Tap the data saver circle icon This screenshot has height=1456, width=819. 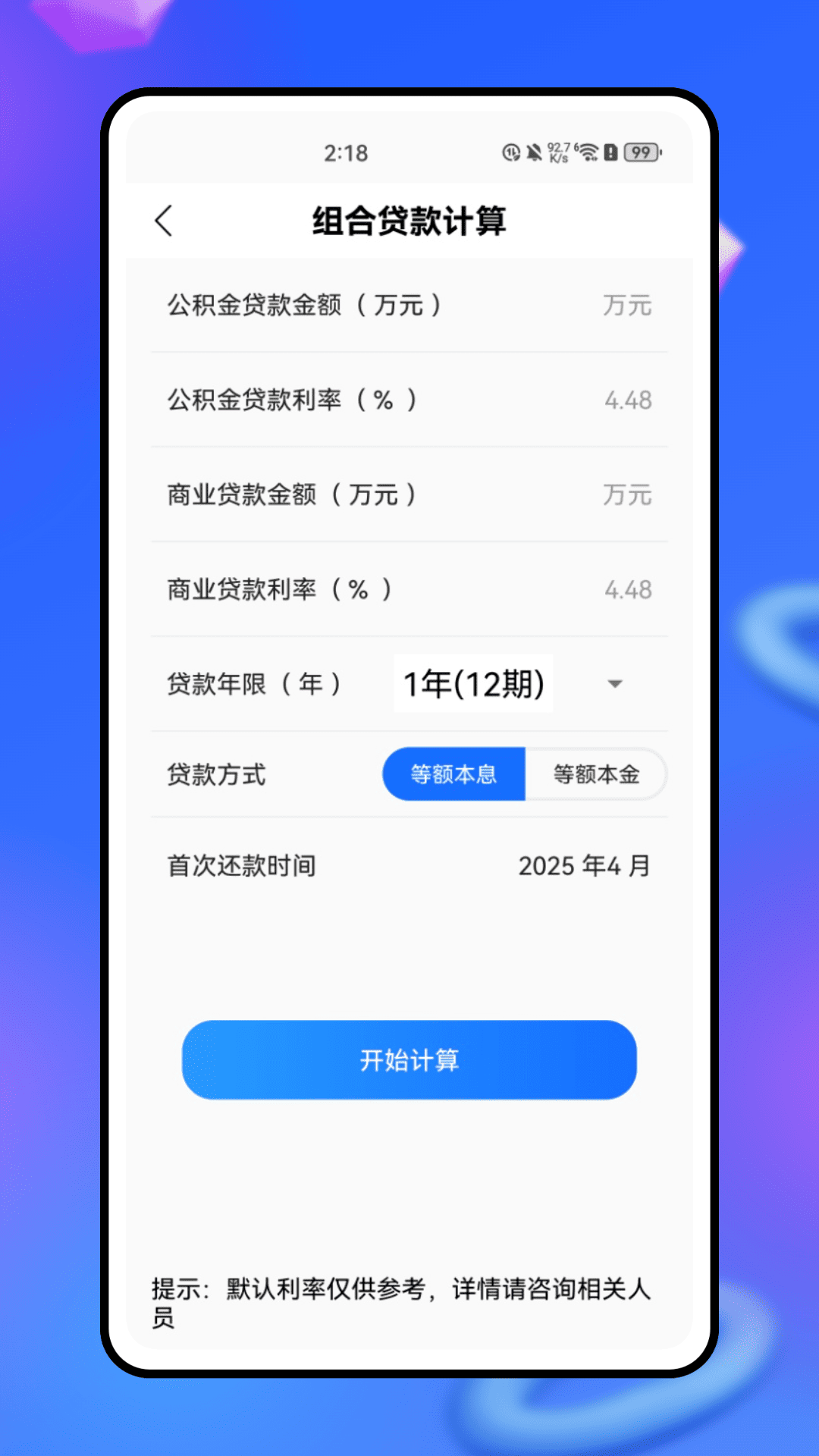[x=510, y=152]
